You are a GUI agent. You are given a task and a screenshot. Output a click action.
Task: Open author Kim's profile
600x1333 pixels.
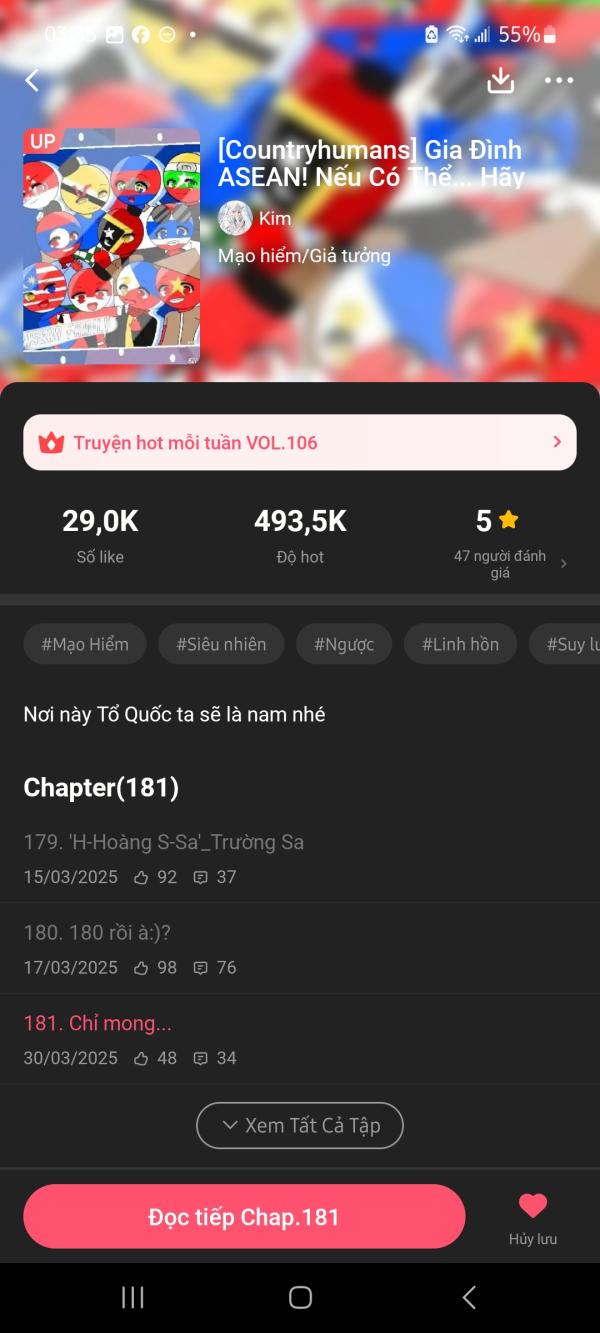click(256, 218)
